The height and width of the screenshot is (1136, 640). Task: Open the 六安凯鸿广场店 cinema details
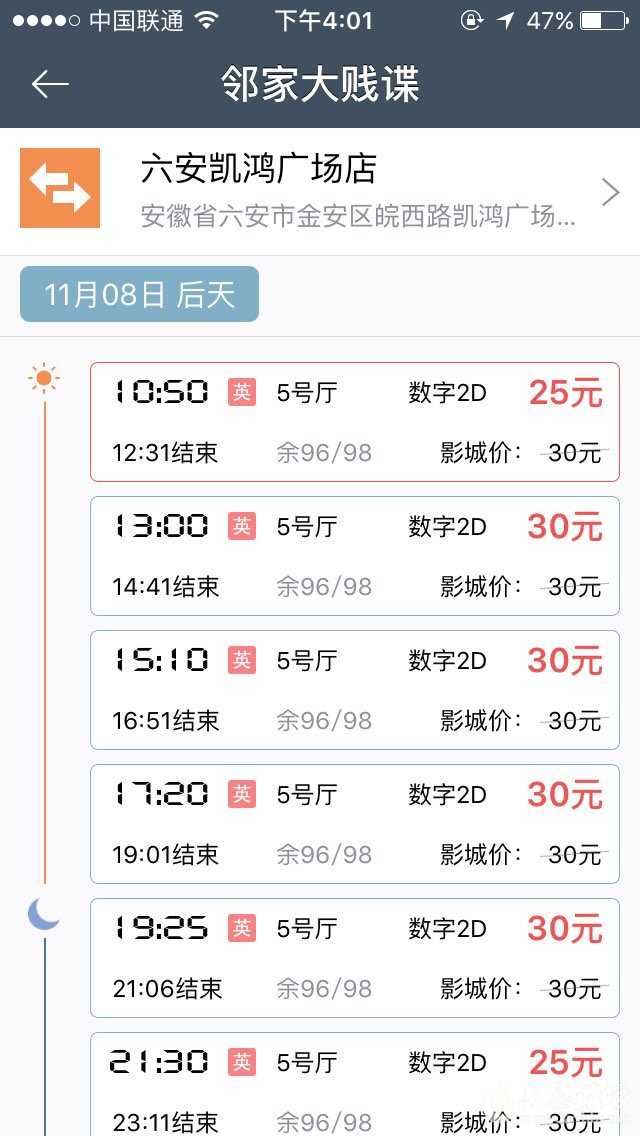click(370, 190)
